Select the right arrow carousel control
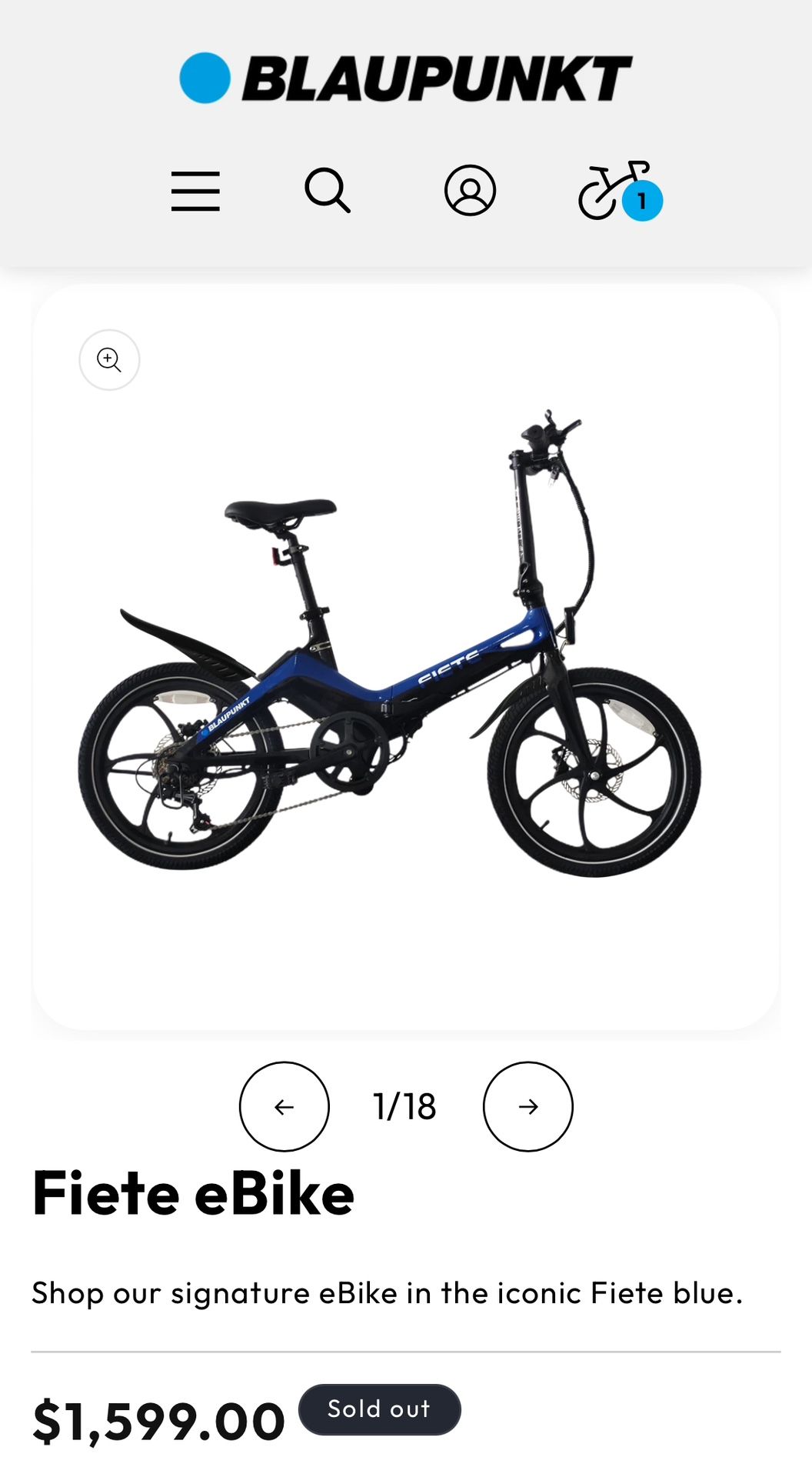The image size is (812, 1477). [527, 1107]
